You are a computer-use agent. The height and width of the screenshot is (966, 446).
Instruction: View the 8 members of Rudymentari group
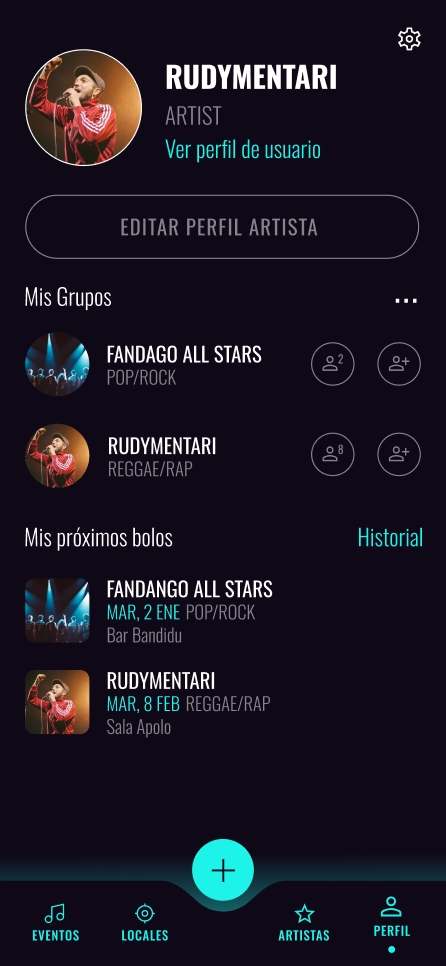point(333,455)
